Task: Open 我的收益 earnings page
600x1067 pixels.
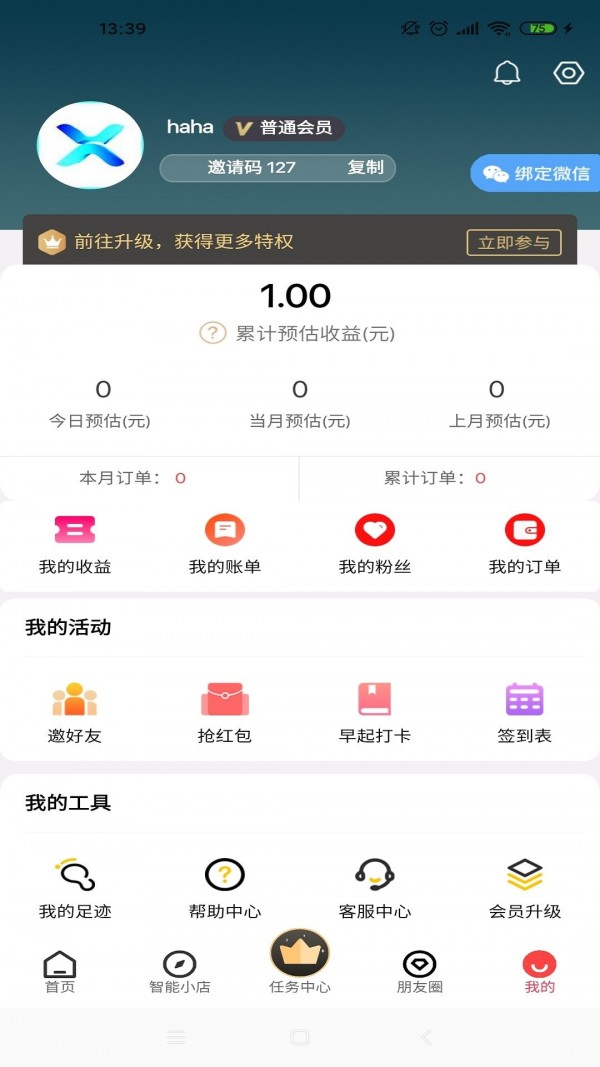Action: 75,545
